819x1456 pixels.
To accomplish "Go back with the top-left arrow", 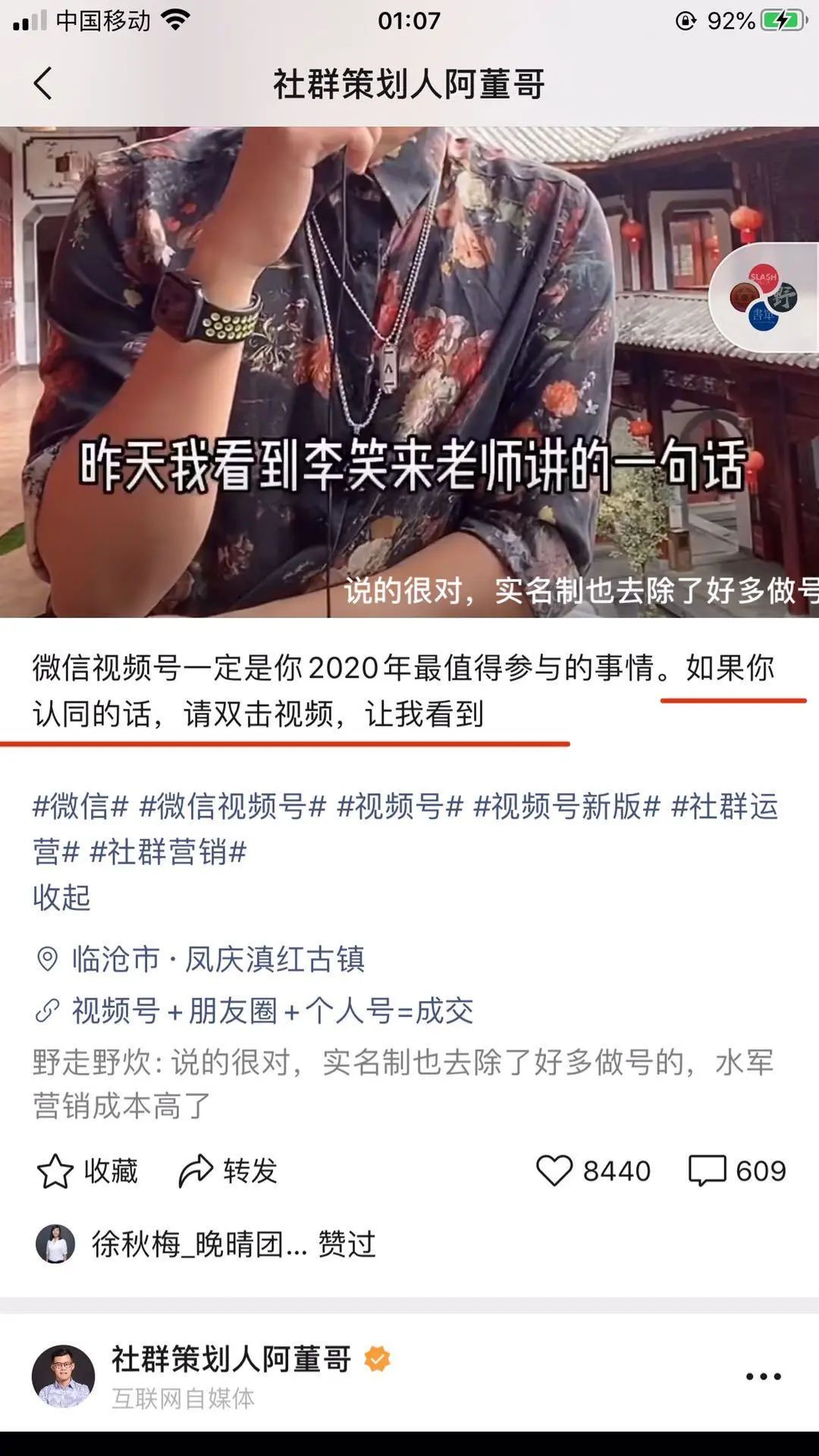I will click(43, 83).
